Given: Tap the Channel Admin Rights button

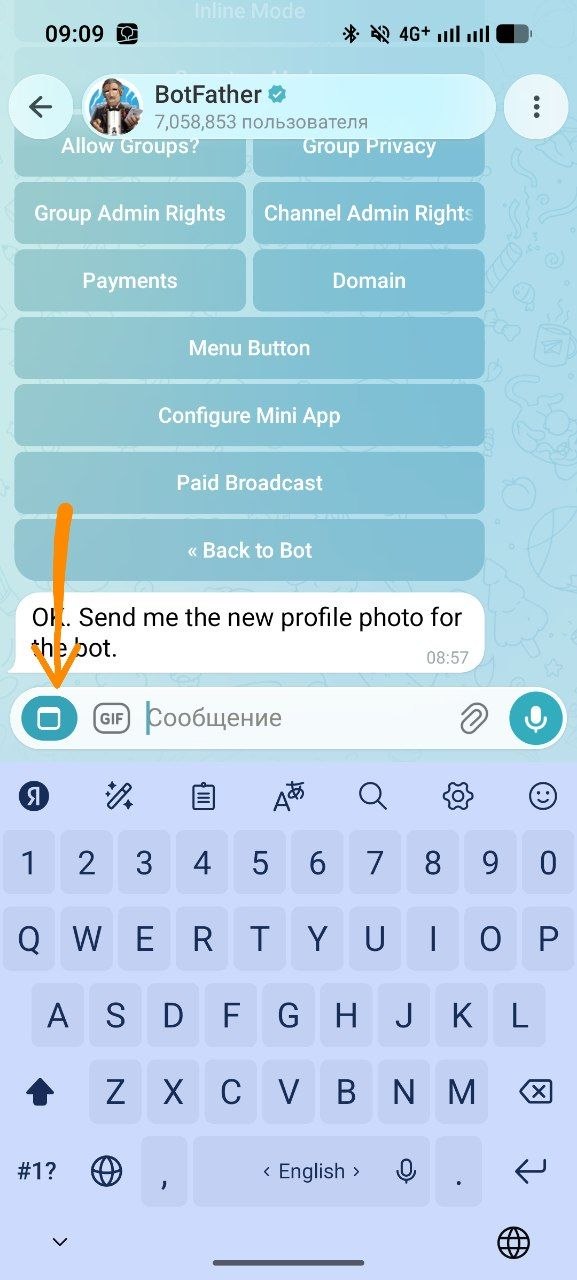Looking at the screenshot, I should coord(369,213).
